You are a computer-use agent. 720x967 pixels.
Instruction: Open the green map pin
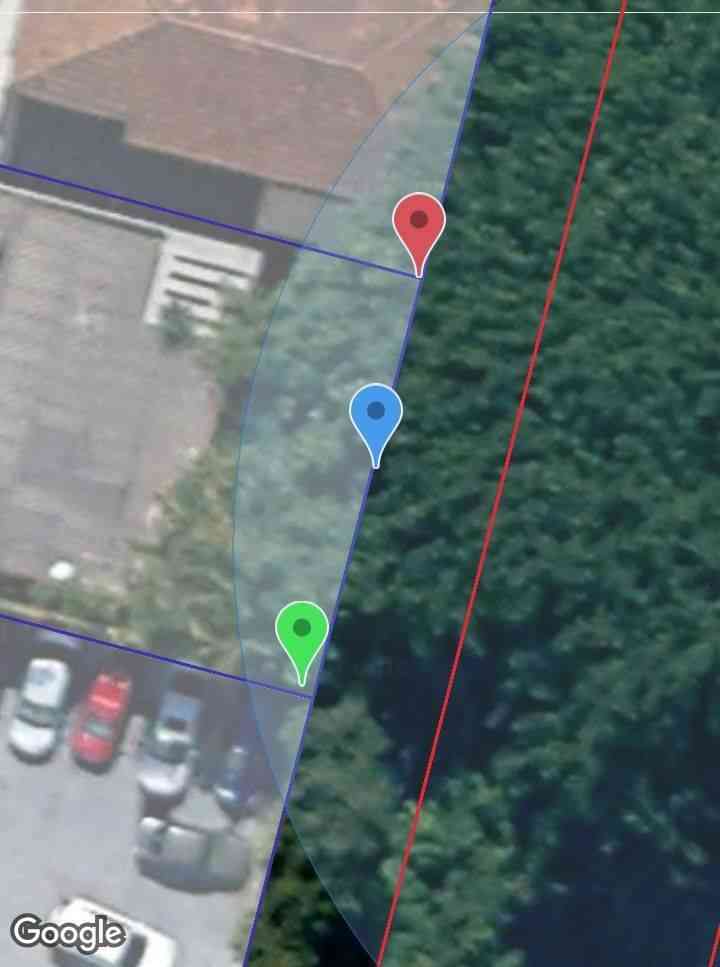click(302, 632)
